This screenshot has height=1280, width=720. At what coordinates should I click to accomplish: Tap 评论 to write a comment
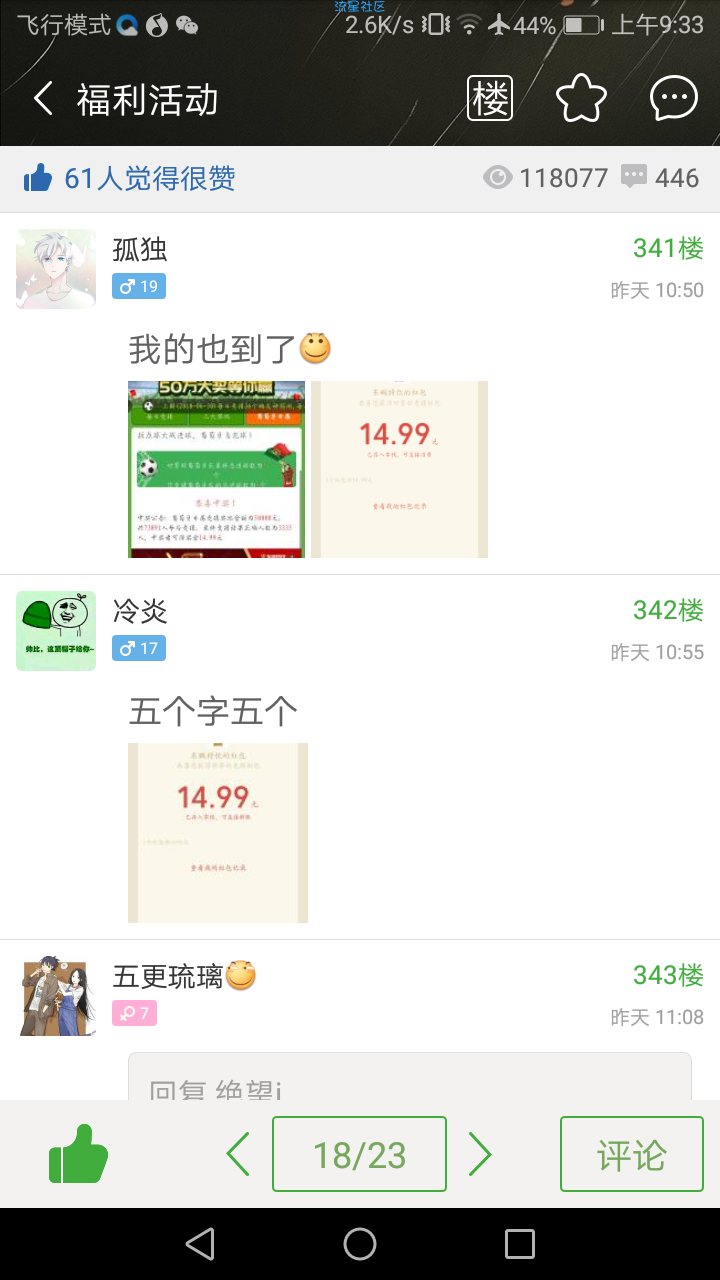pyautogui.click(x=631, y=1154)
